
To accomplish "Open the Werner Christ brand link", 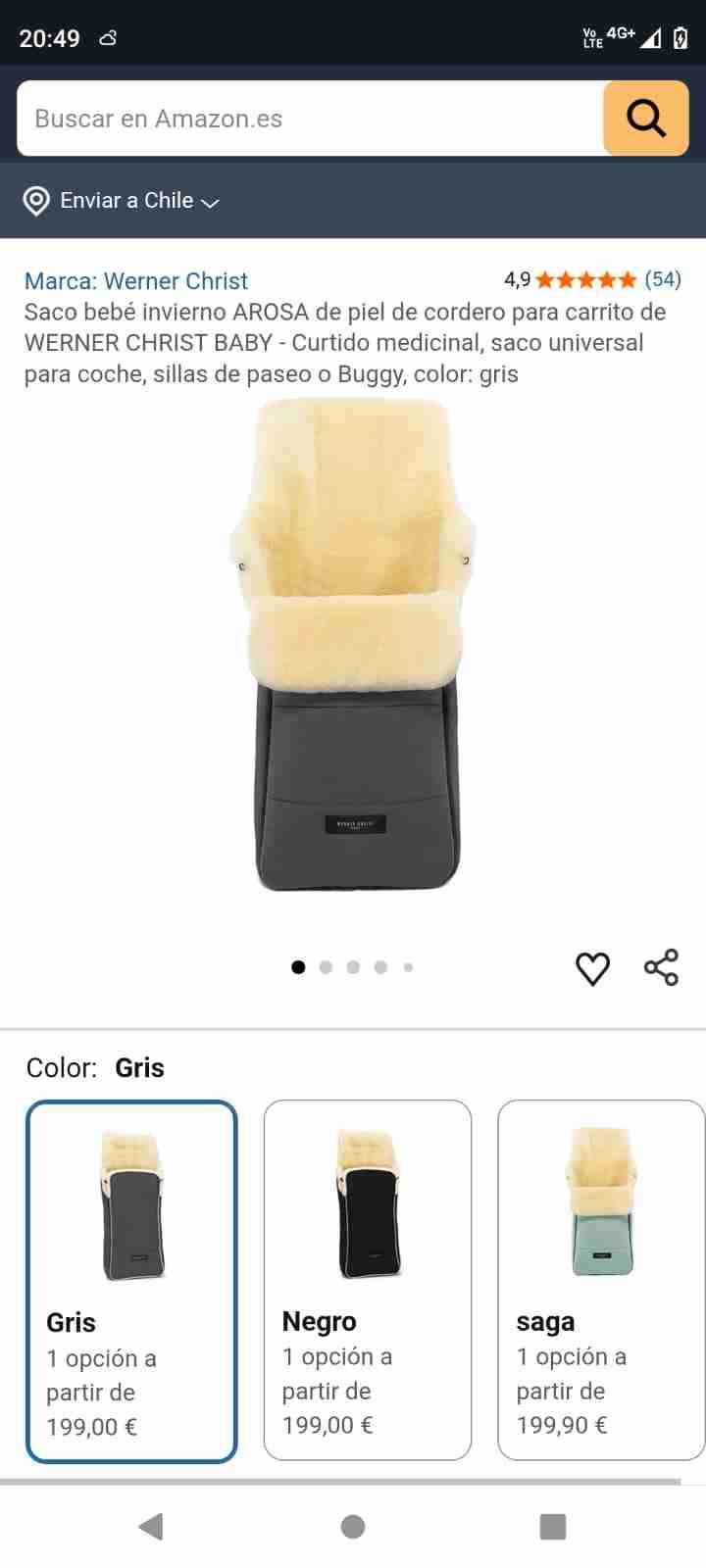I will click(x=136, y=281).
